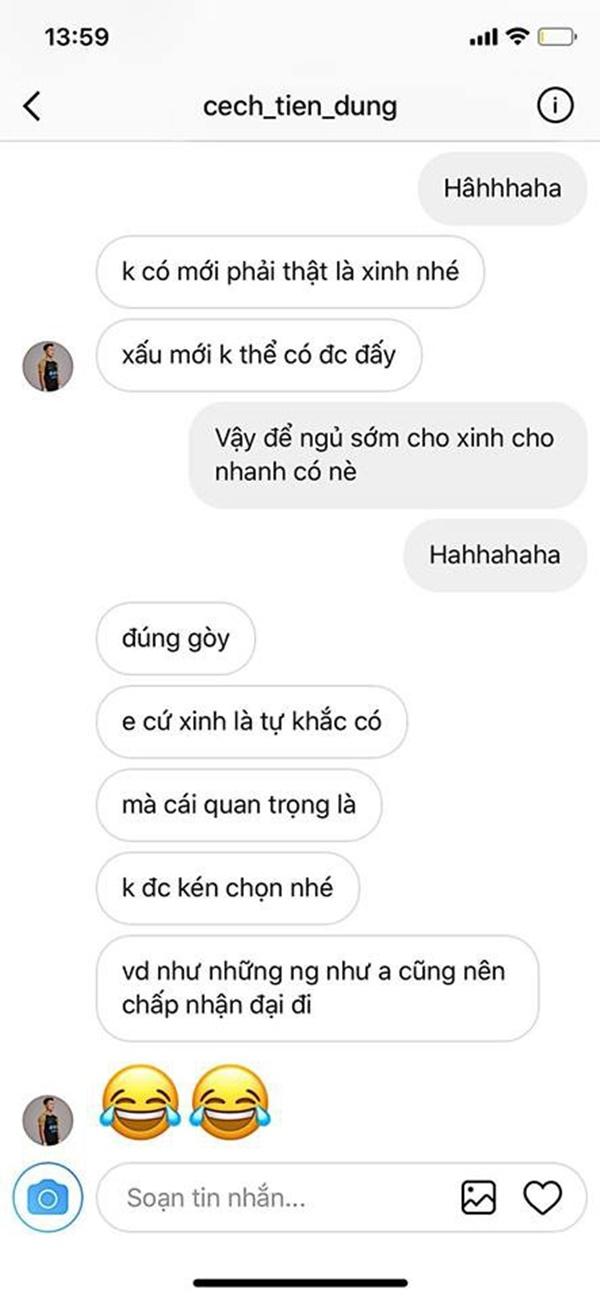Image resolution: width=600 pixels, height=1300 pixels.
Task: Open the camera to send a photo
Action: pyautogui.click(x=47, y=1196)
